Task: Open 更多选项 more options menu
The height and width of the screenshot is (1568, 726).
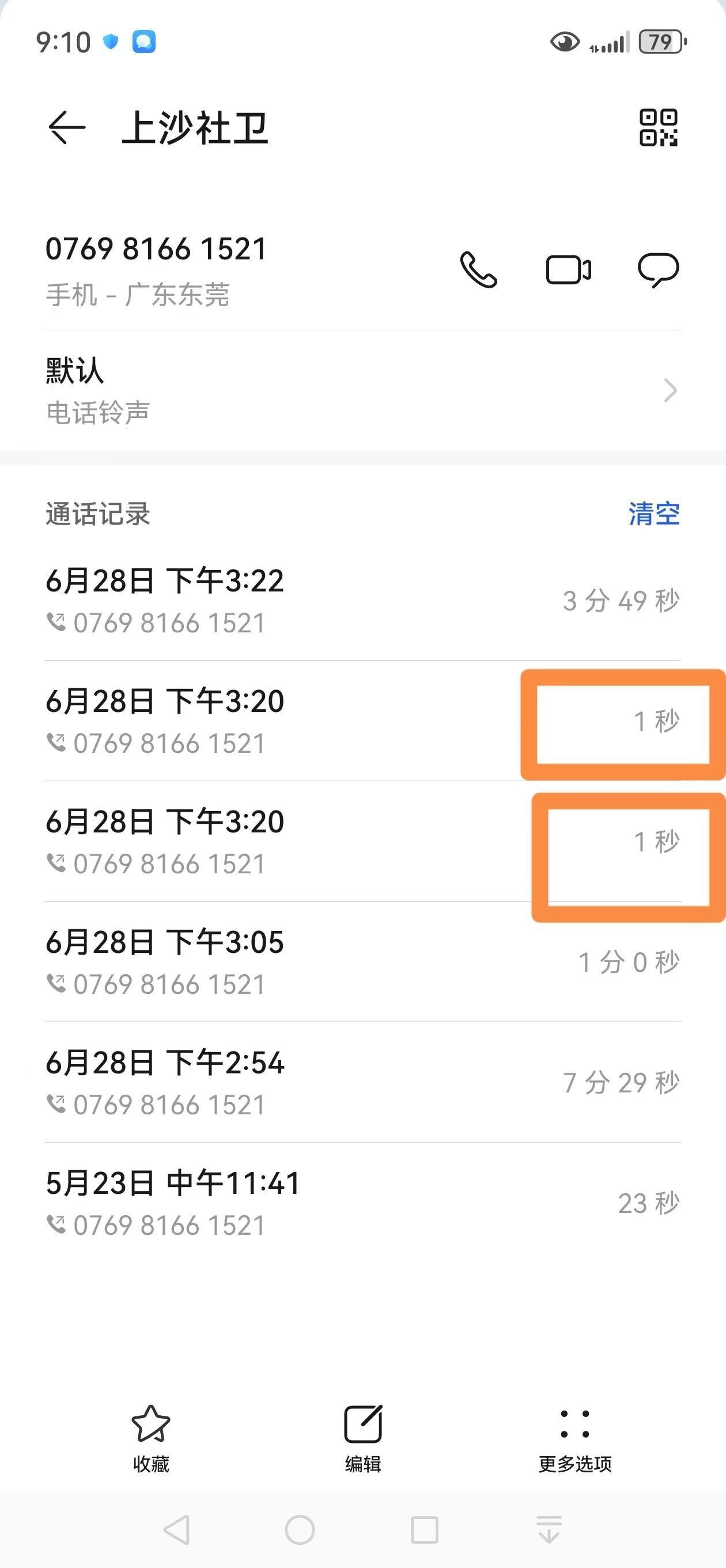Action: (x=575, y=1438)
